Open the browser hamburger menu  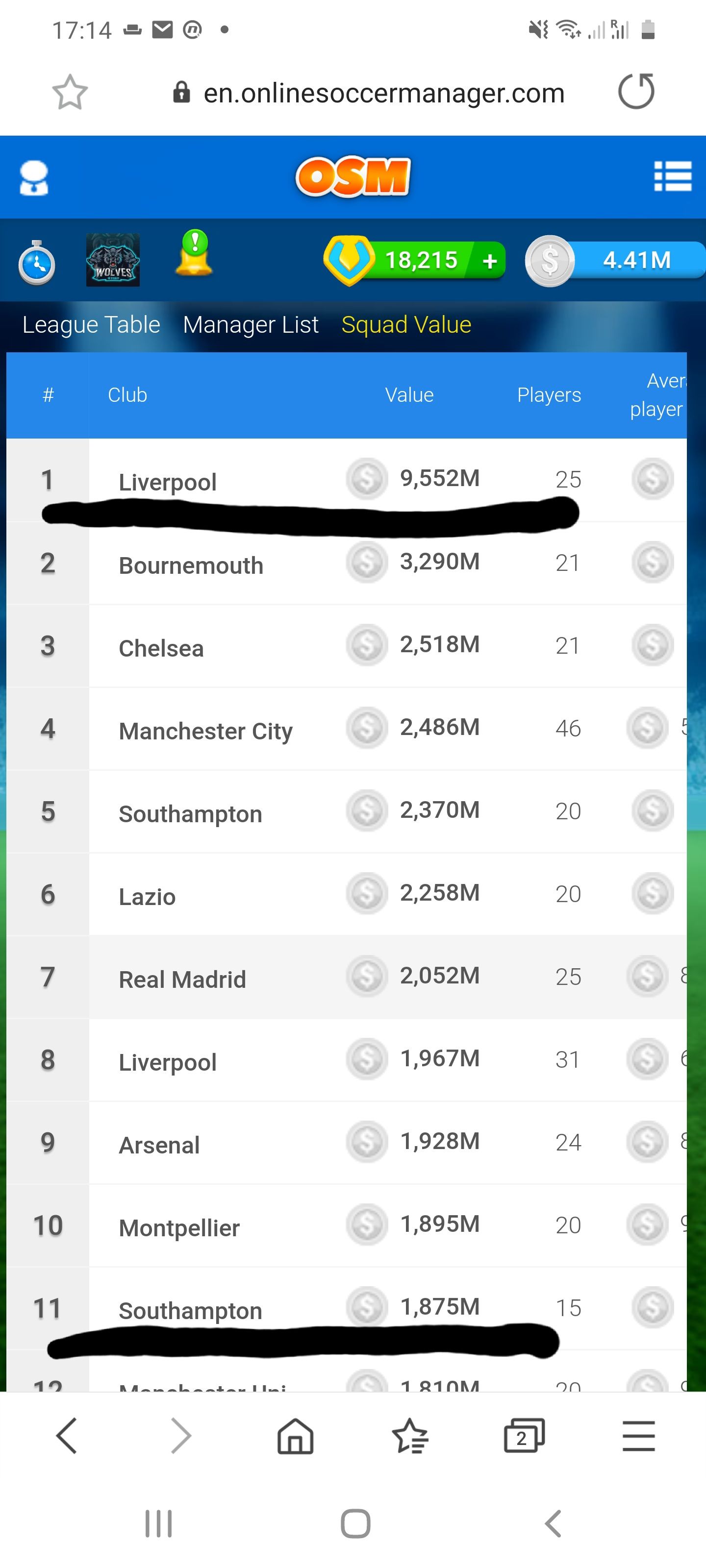639,1436
